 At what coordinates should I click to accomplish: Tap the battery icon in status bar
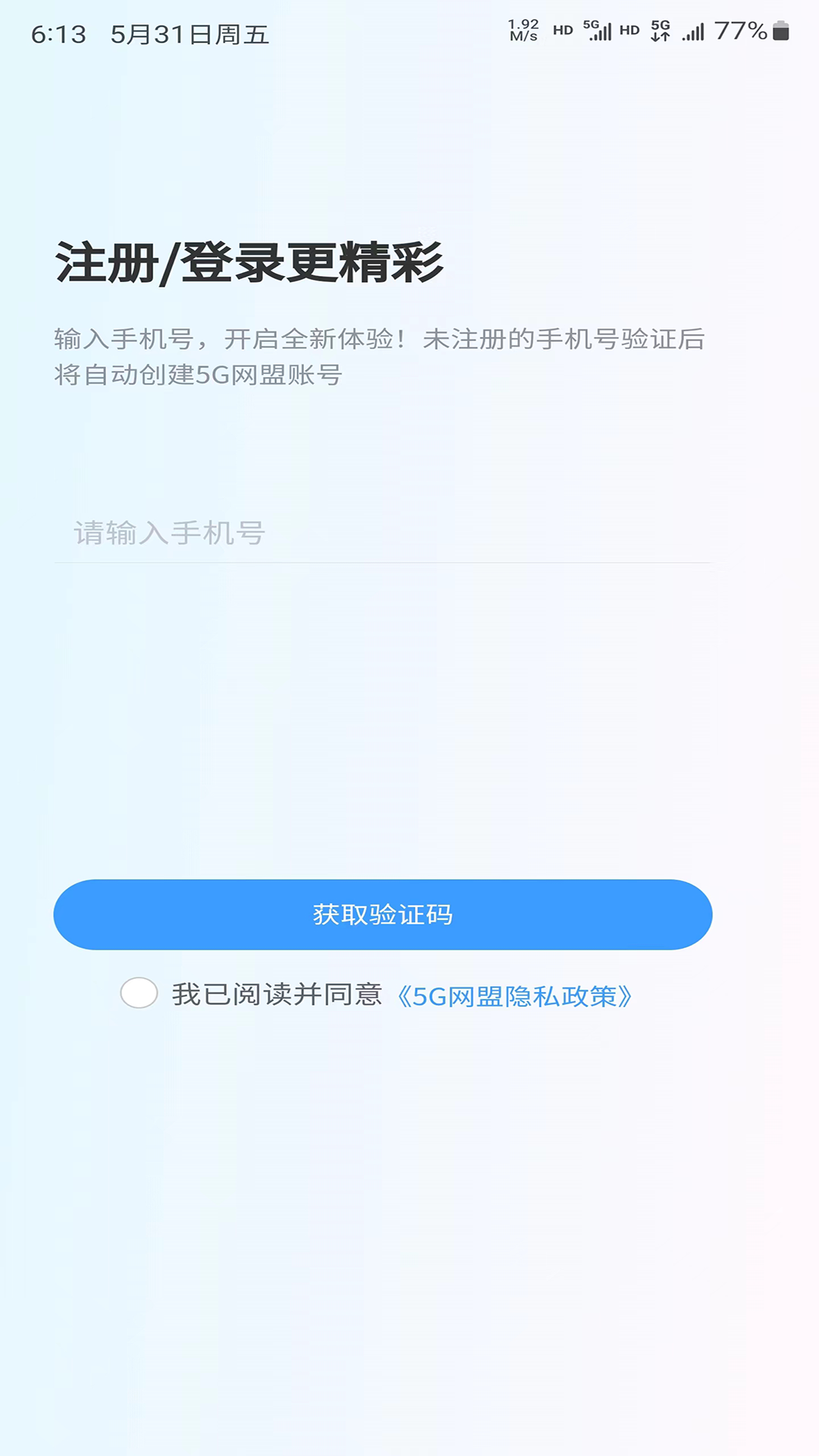pyautogui.click(x=782, y=30)
